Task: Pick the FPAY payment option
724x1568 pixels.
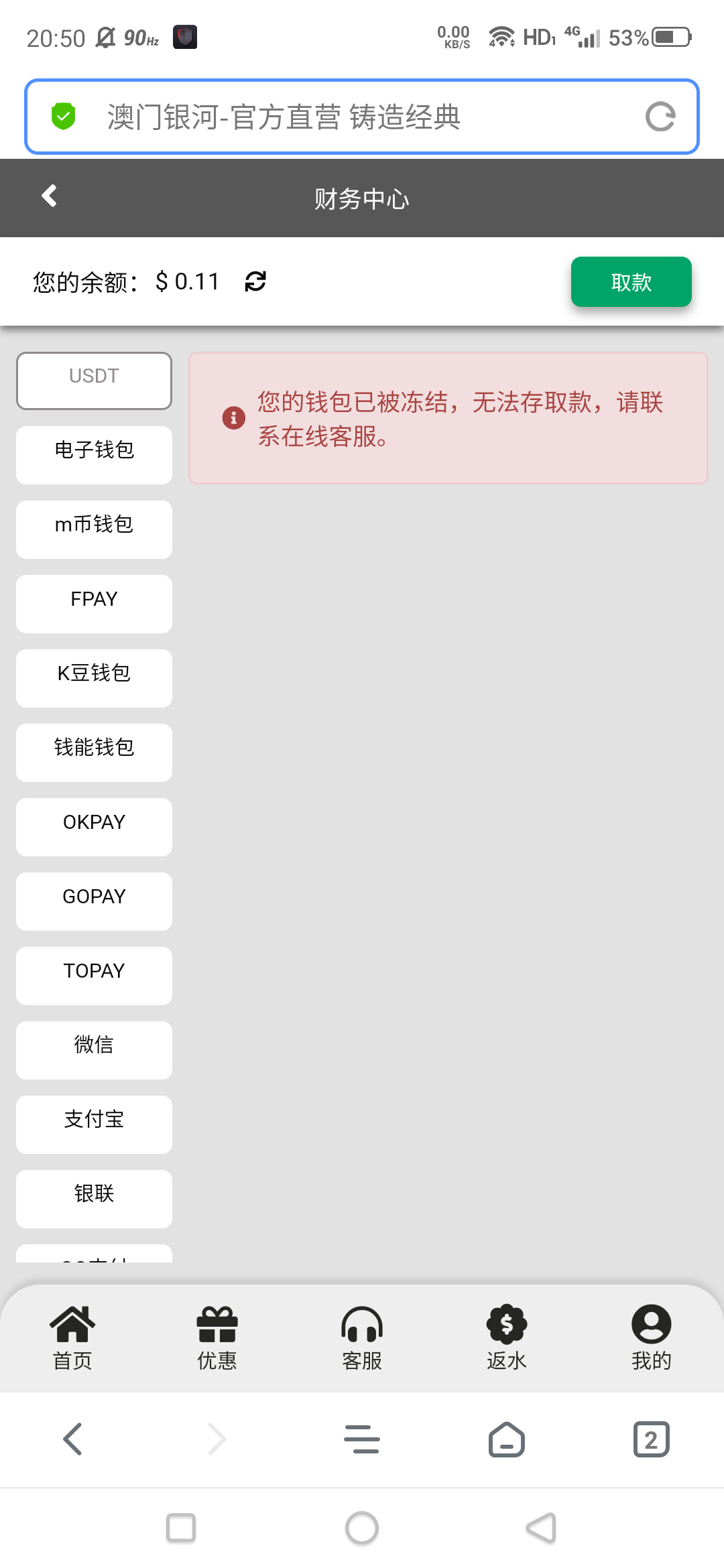Action: (94, 604)
